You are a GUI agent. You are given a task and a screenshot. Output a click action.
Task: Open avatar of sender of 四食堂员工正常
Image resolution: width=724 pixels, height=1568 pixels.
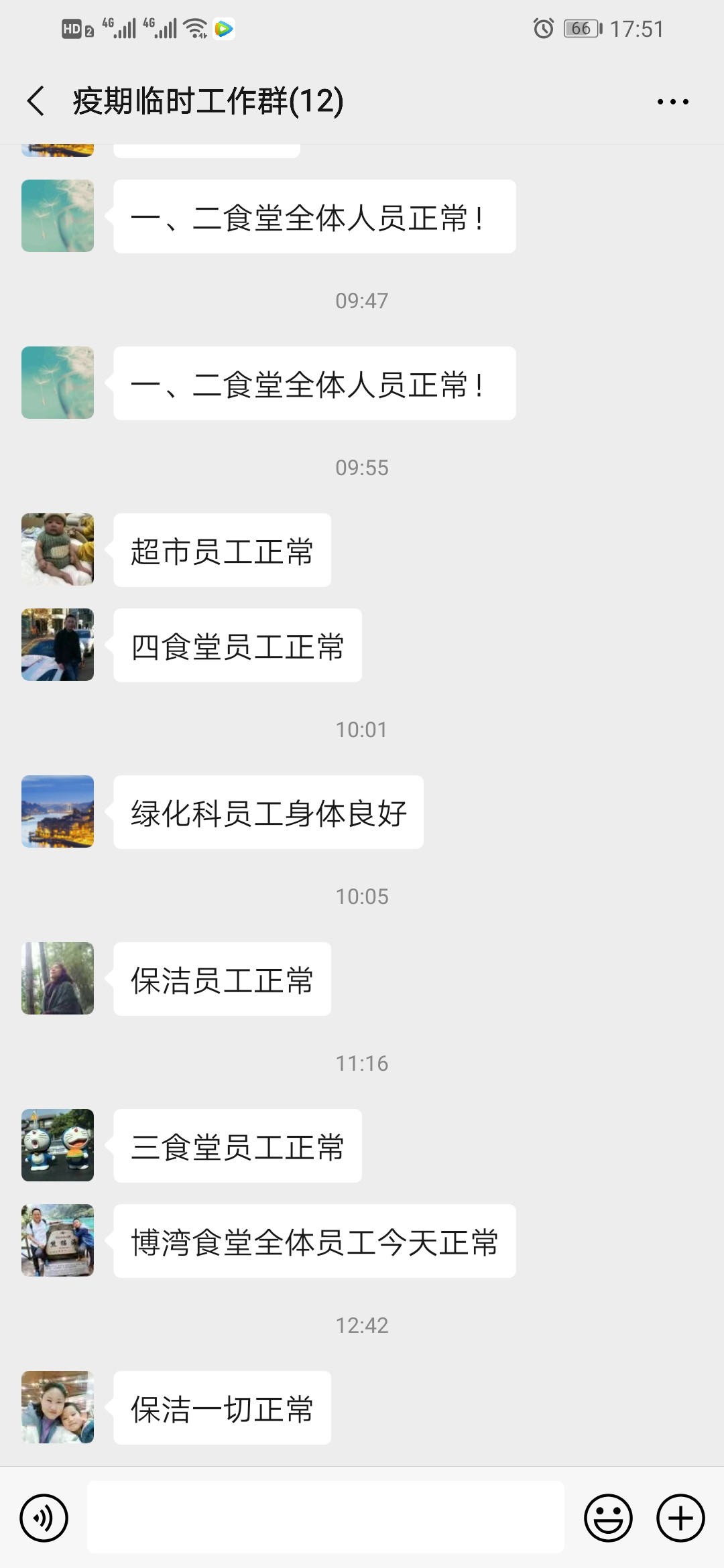click(x=58, y=645)
